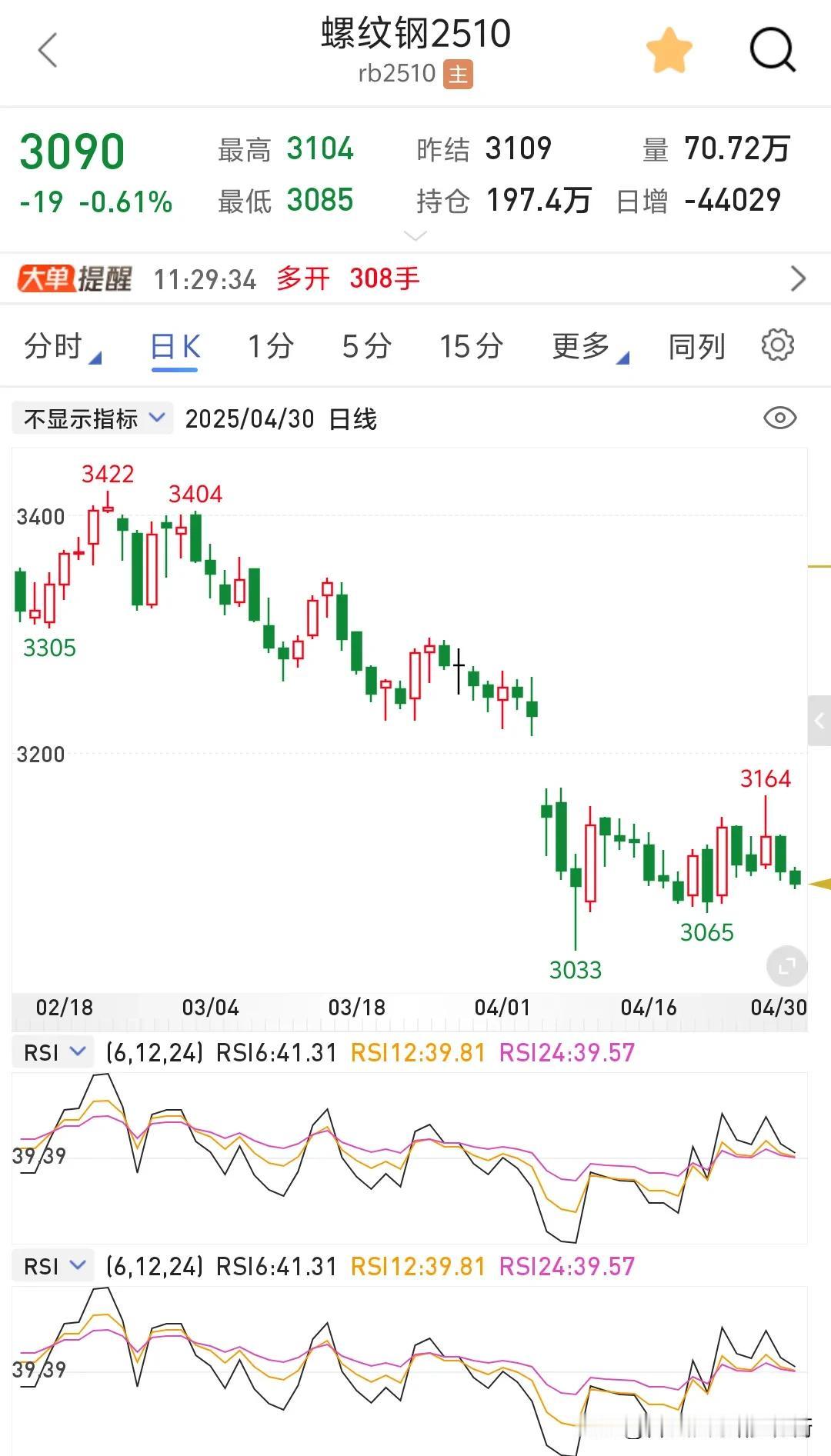Change the first RSI indicator dropdown

(x=53, y=1052)
